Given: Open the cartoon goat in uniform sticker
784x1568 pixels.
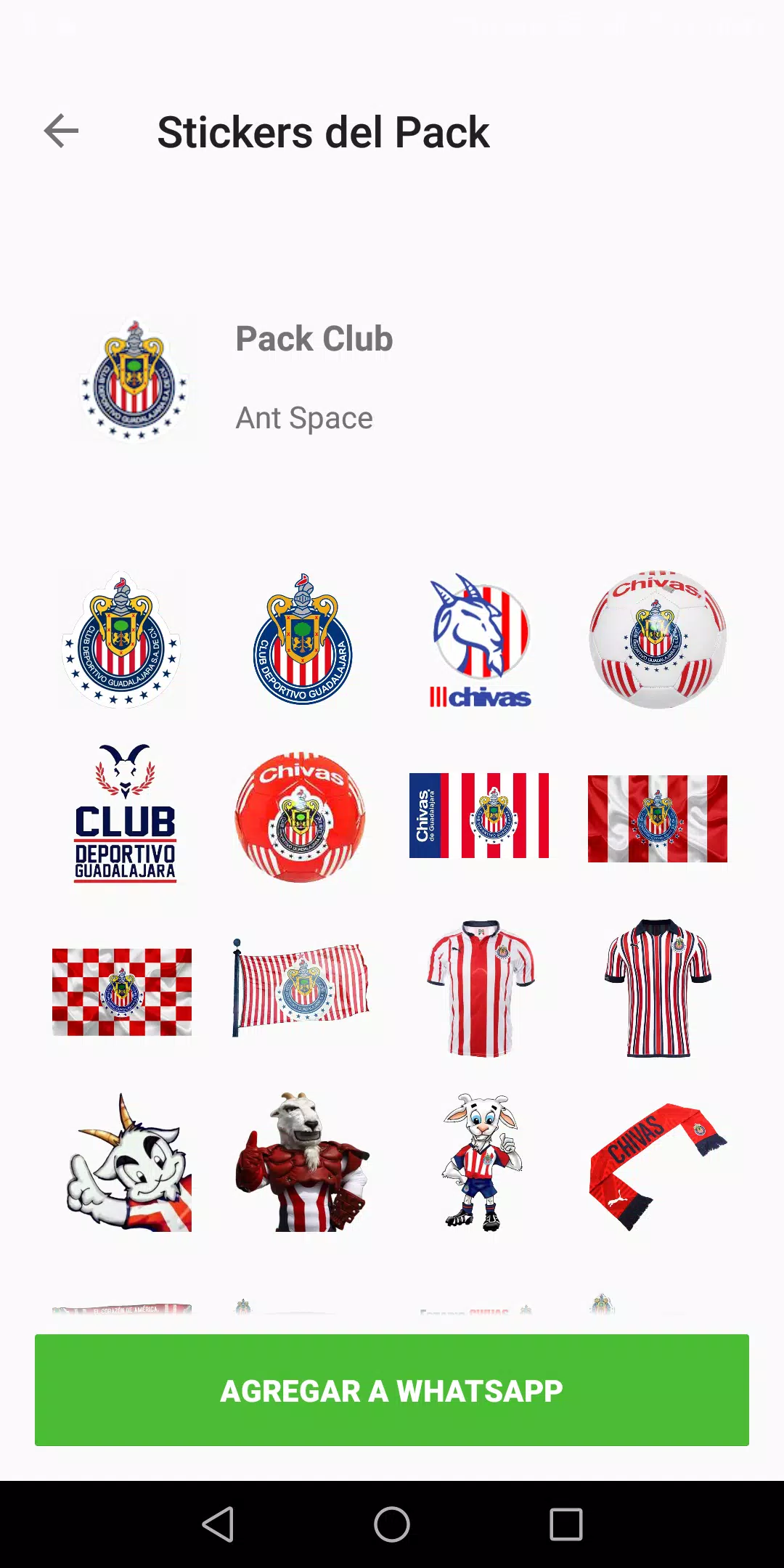Looking at the screenshot, I should (481, 1163).
